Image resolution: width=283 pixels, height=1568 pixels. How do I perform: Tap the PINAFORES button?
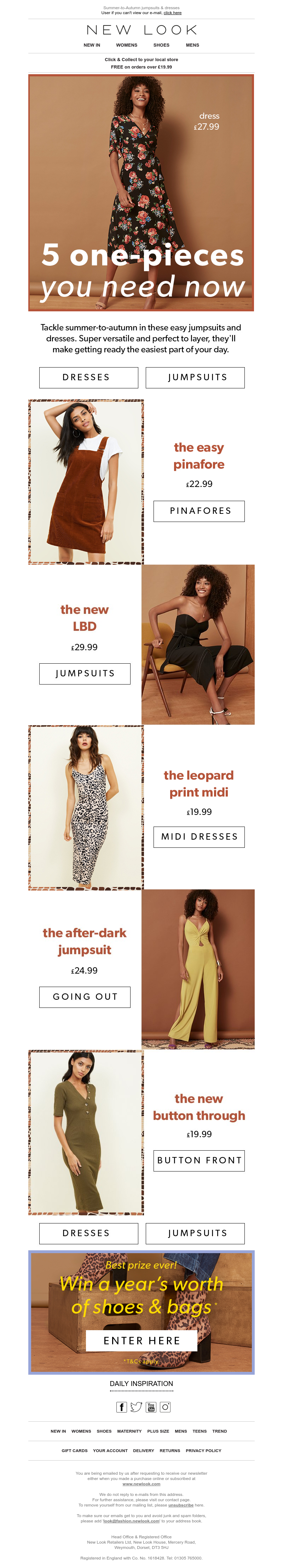[x=199, y=511]
